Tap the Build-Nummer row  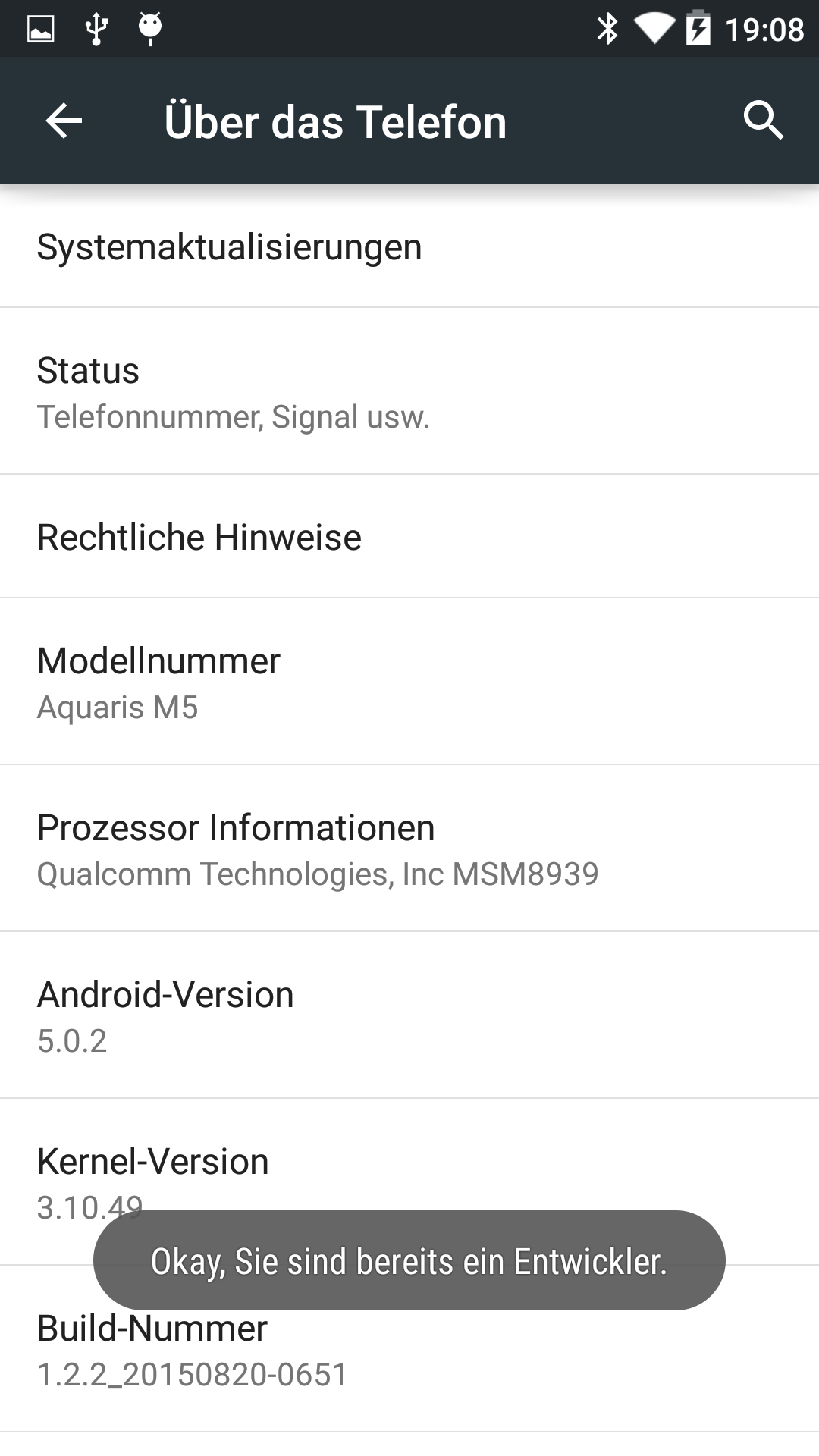pyautogui.click(x=409, y=1349)
